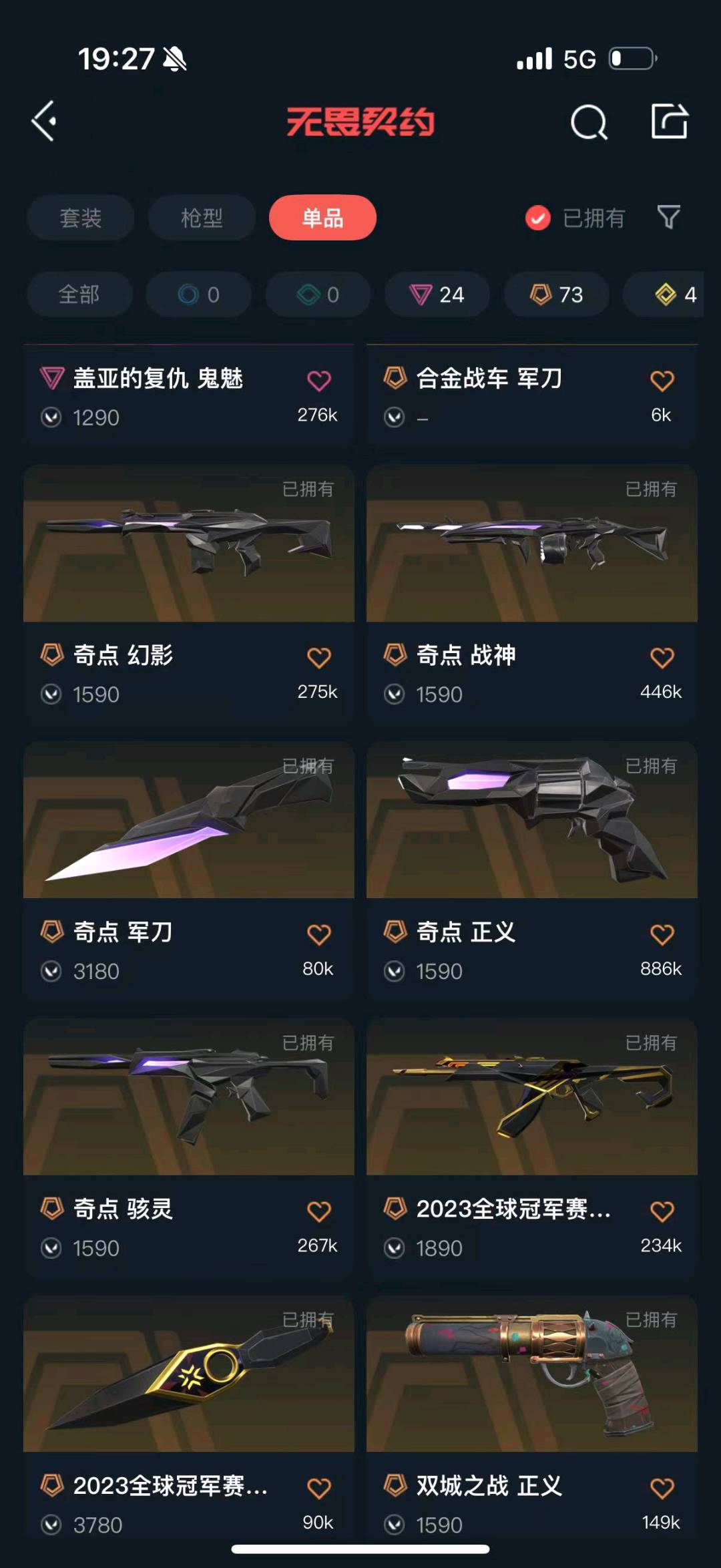721x1568 pixels.
Task: Select the 全部 filter chip
Action: [79, 295]
